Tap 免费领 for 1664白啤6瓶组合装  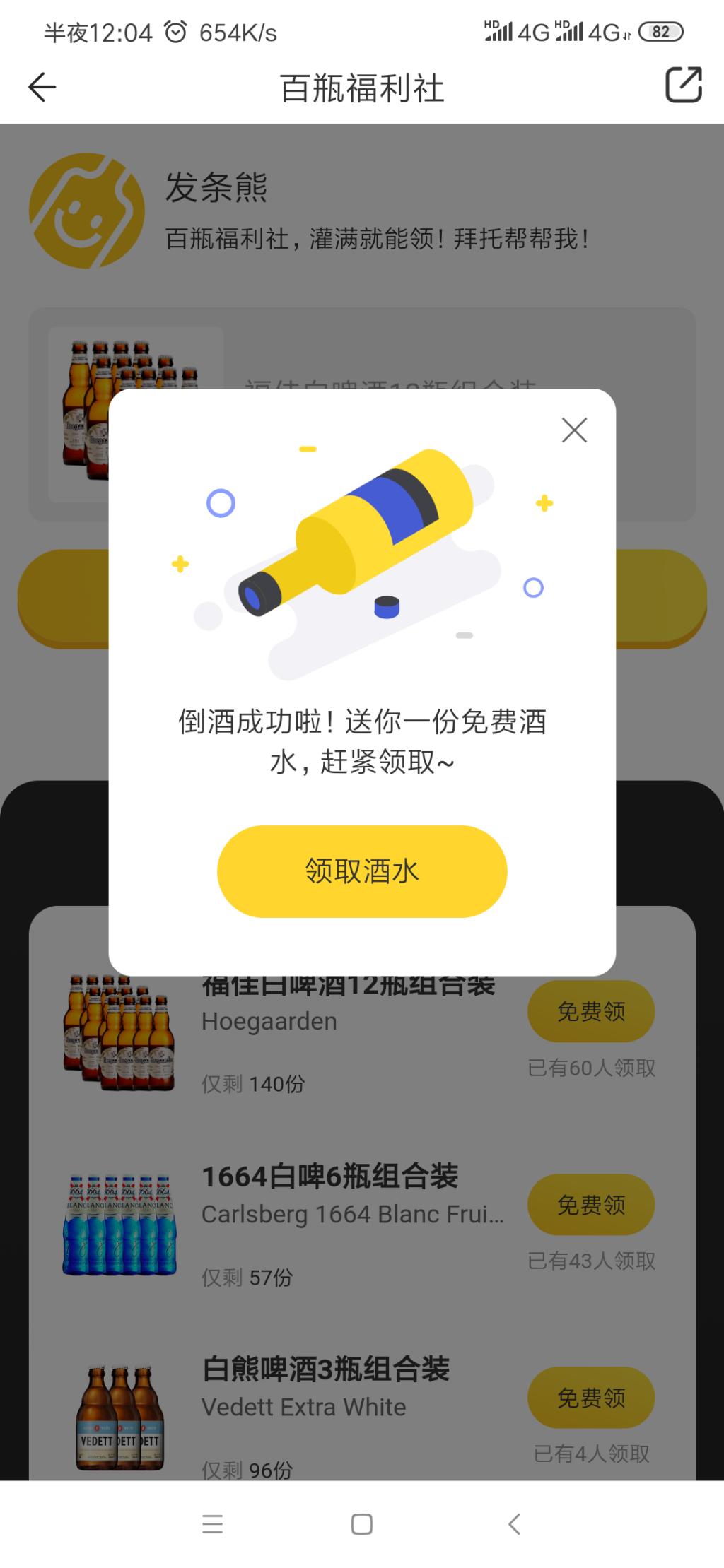coord(590,1204)
